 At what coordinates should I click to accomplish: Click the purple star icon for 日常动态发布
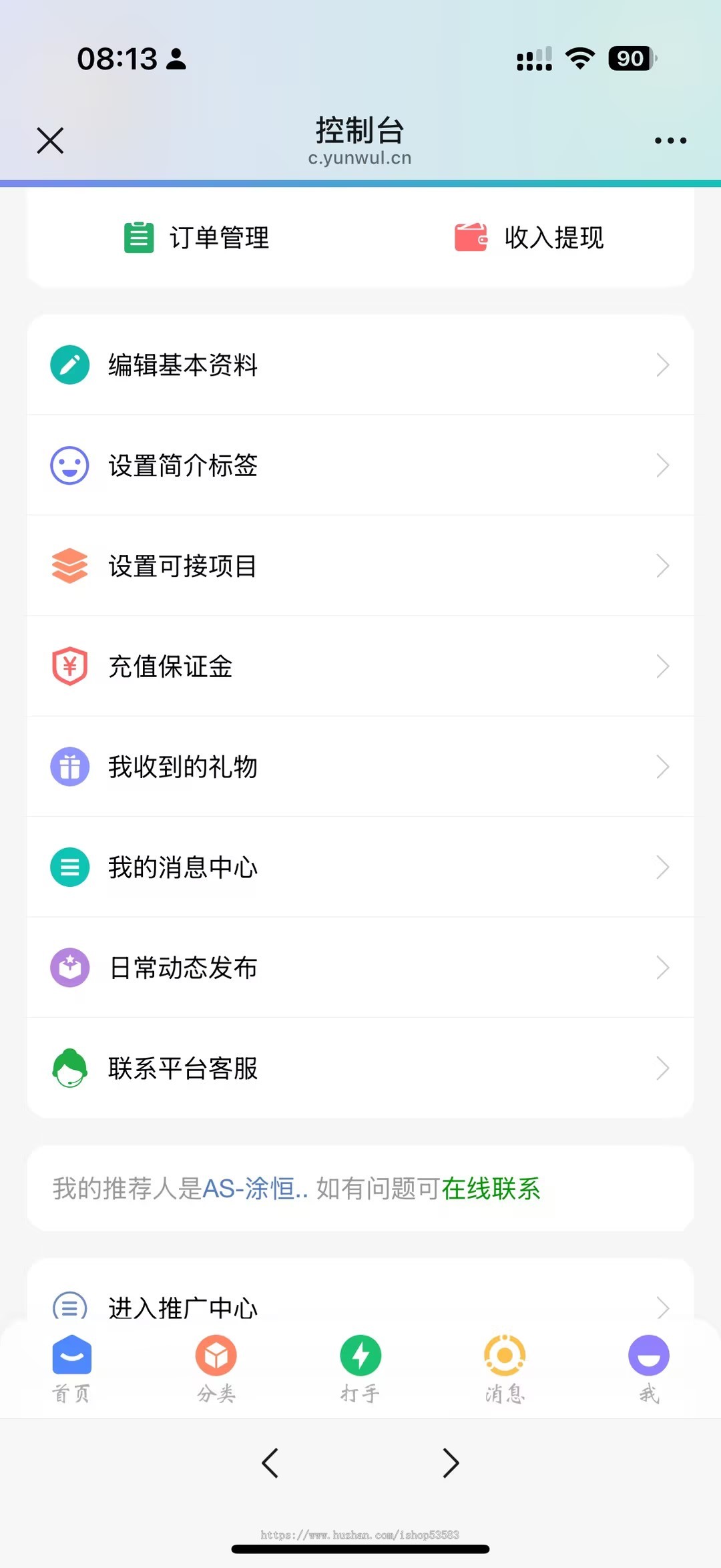[x=69, y=968]
